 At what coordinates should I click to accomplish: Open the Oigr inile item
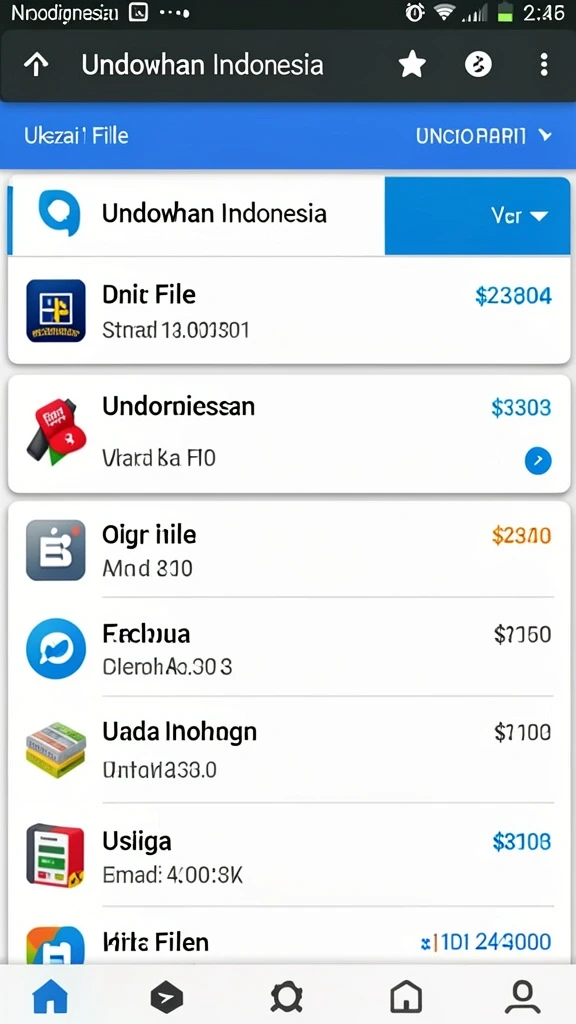click(x=289, y=550)
